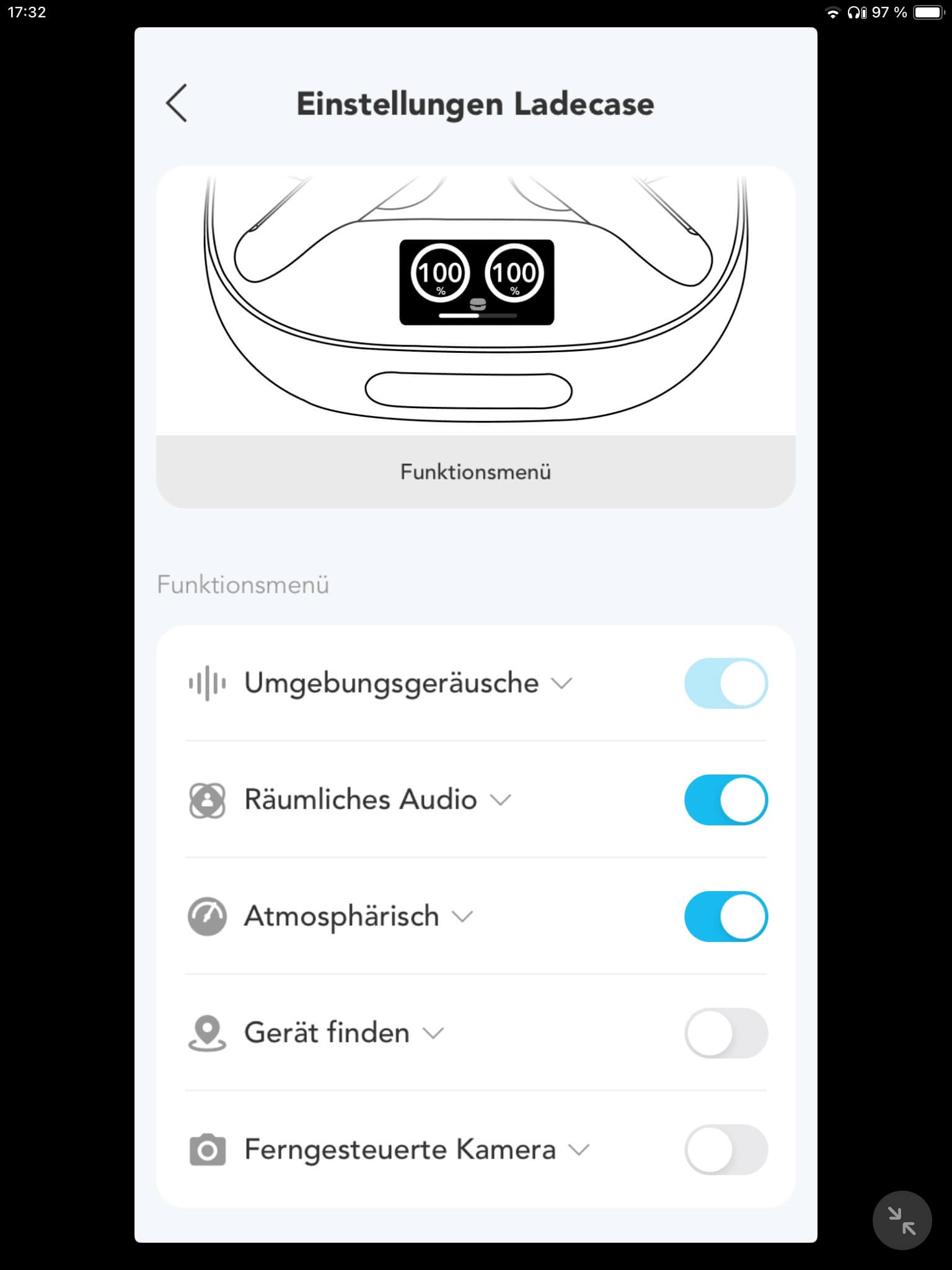The image size is (952, 1270).
Task: Turn on Ferngesteuerte Kamera switch
Action: [x=726, y=1150]
